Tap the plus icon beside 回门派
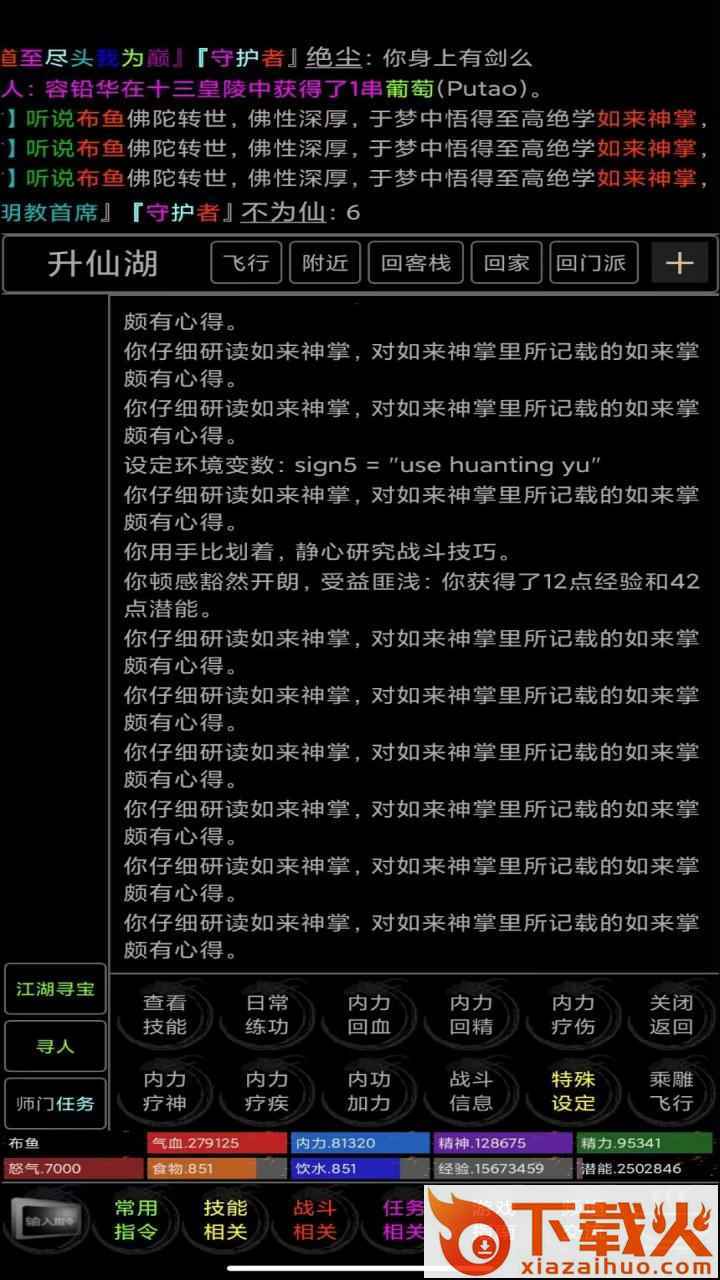Viewport: 720px width, 1280px height. (x=680, y=263)
